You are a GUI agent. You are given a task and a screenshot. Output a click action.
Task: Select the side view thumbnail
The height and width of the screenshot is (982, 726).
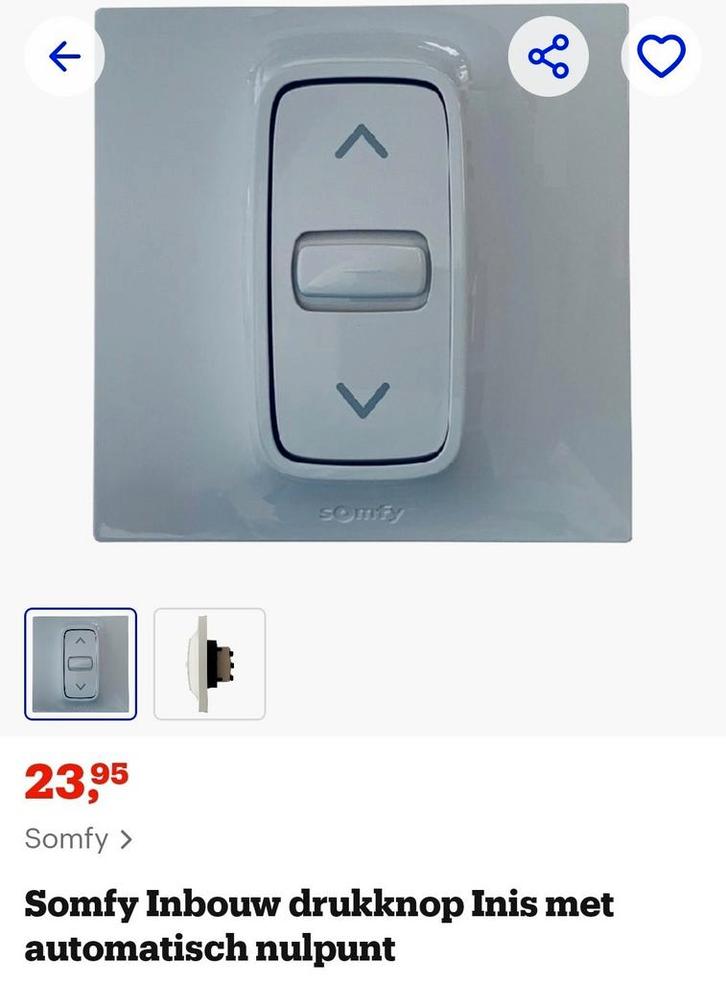210,664
